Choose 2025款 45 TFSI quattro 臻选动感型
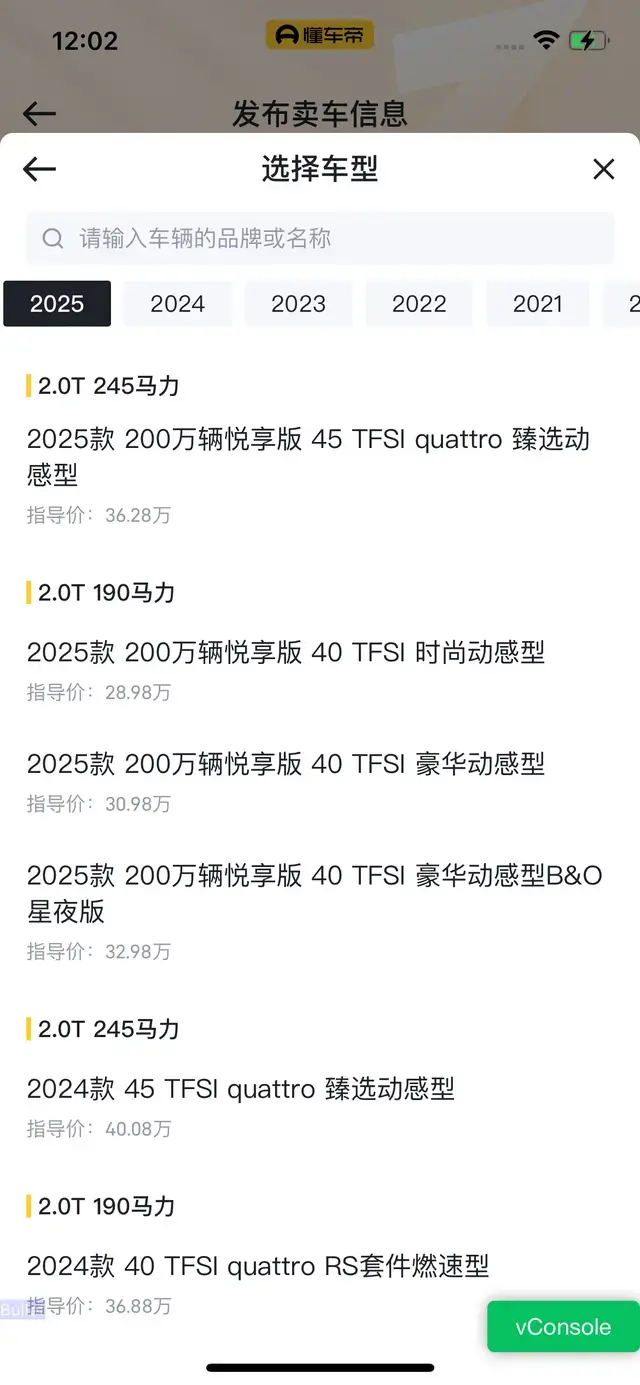 coord(320,475)
